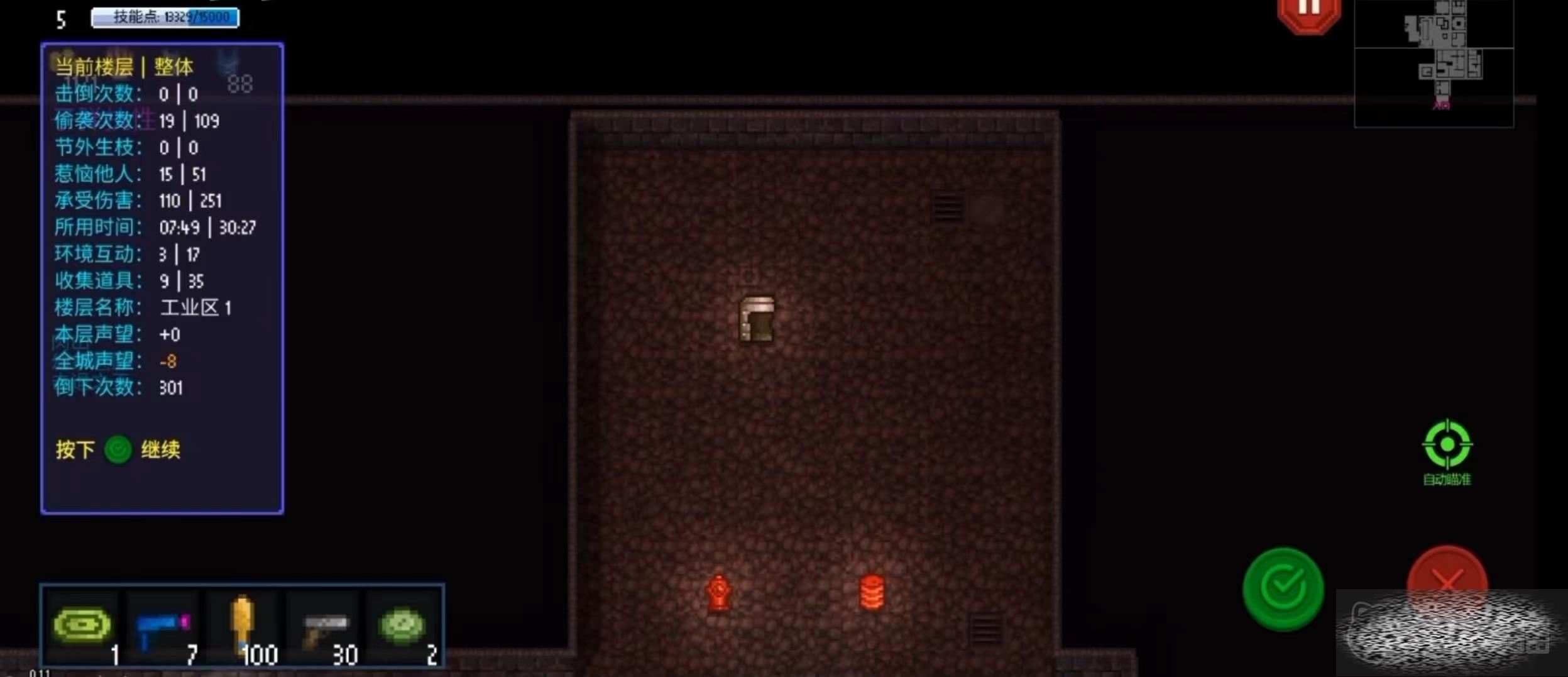Select the first green item with count 1
Viewport: 1568px width, 677px height.
click(83, 626)
